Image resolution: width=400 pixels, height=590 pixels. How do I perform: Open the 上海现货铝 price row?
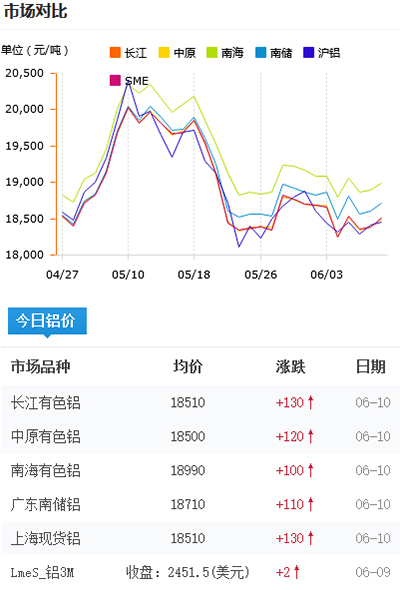click(200, 538)
